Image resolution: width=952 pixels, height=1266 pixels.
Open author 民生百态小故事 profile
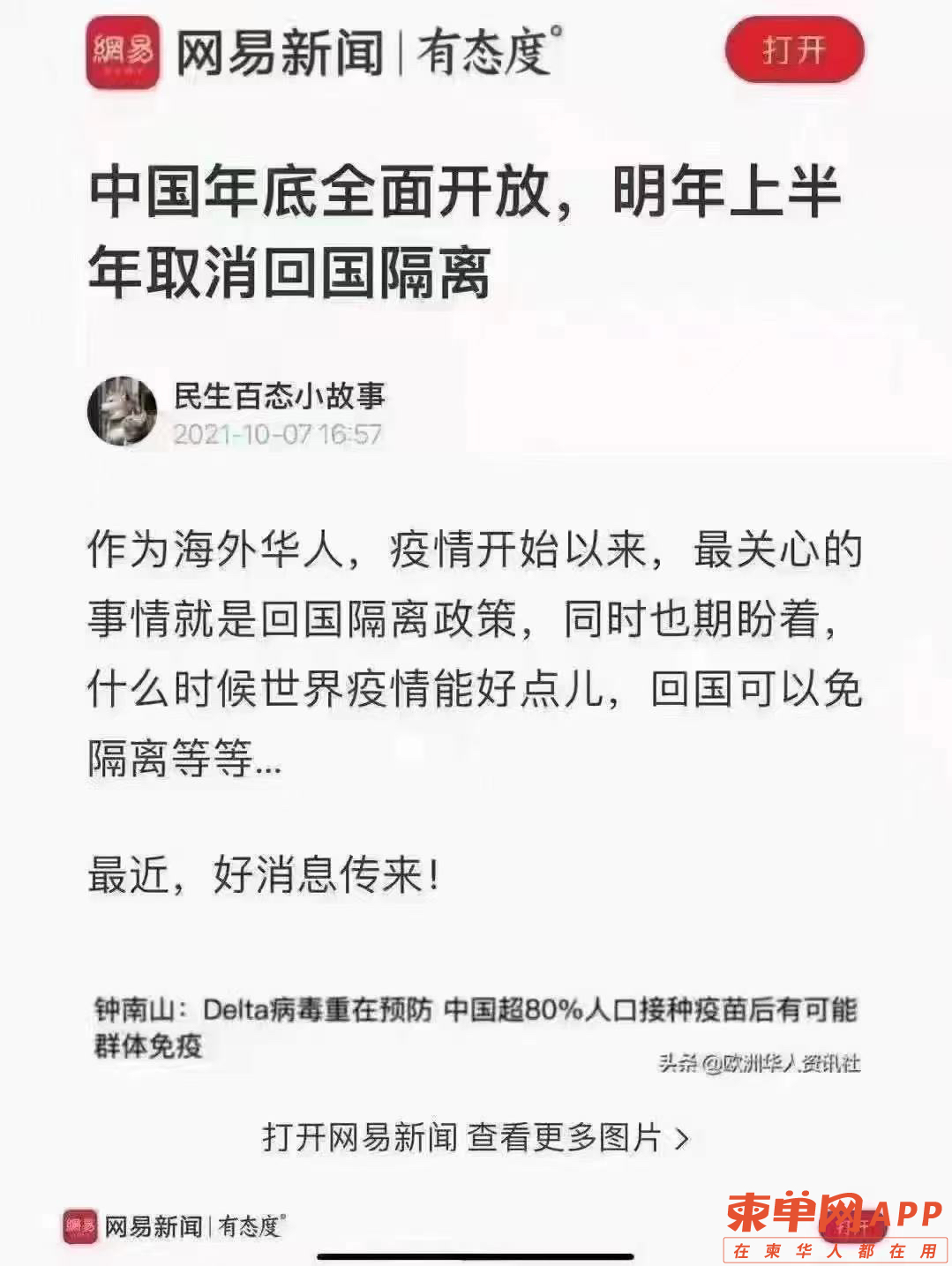coord(279,396)
